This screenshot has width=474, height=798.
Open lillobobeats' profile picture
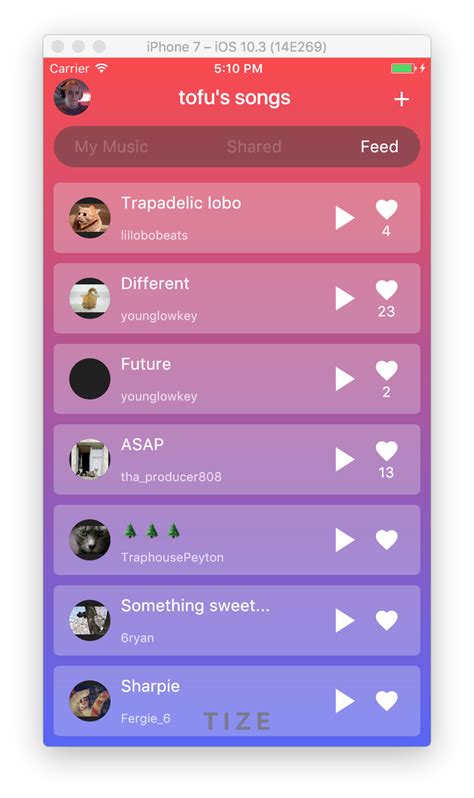point(90,218)
